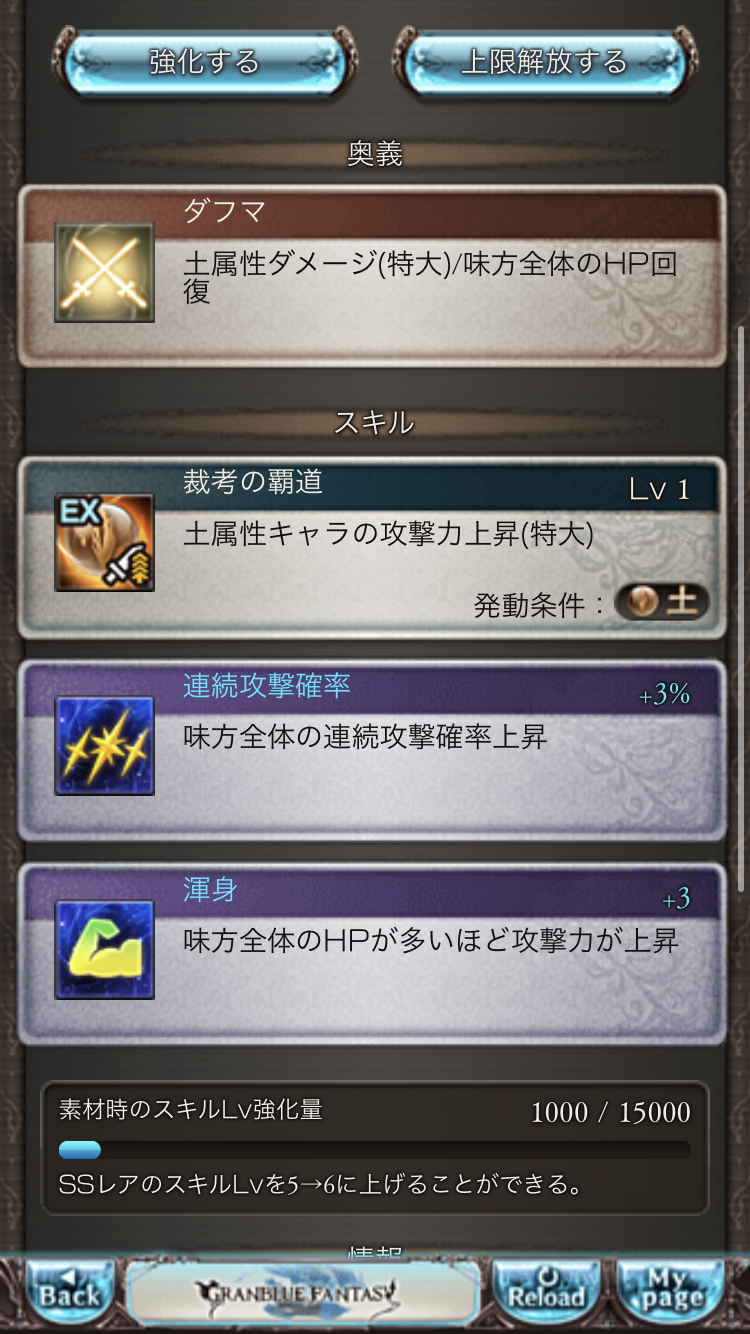
Task: View the 連続攻撃確率 skill card
Action: (x=372, y=750)
